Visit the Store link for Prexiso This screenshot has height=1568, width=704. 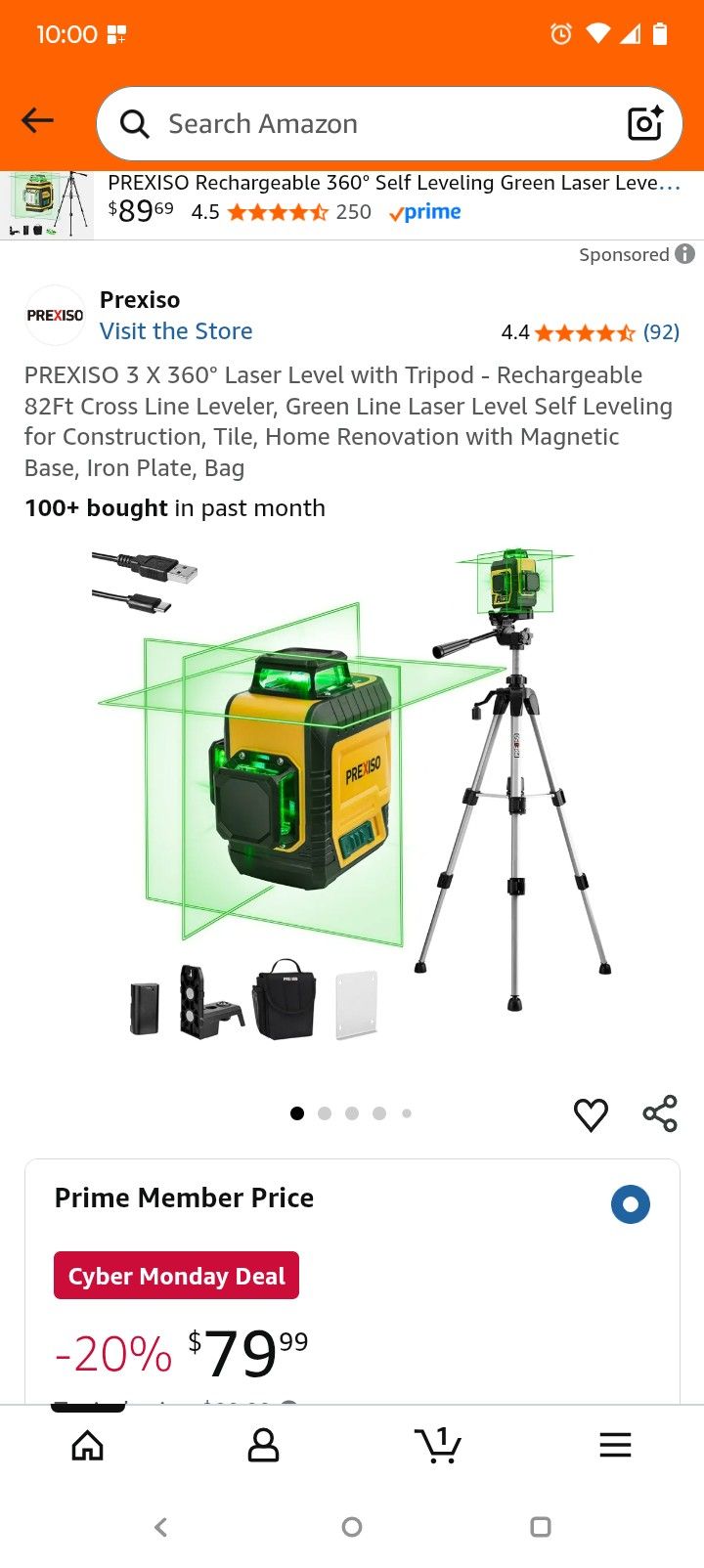[176, 331]
